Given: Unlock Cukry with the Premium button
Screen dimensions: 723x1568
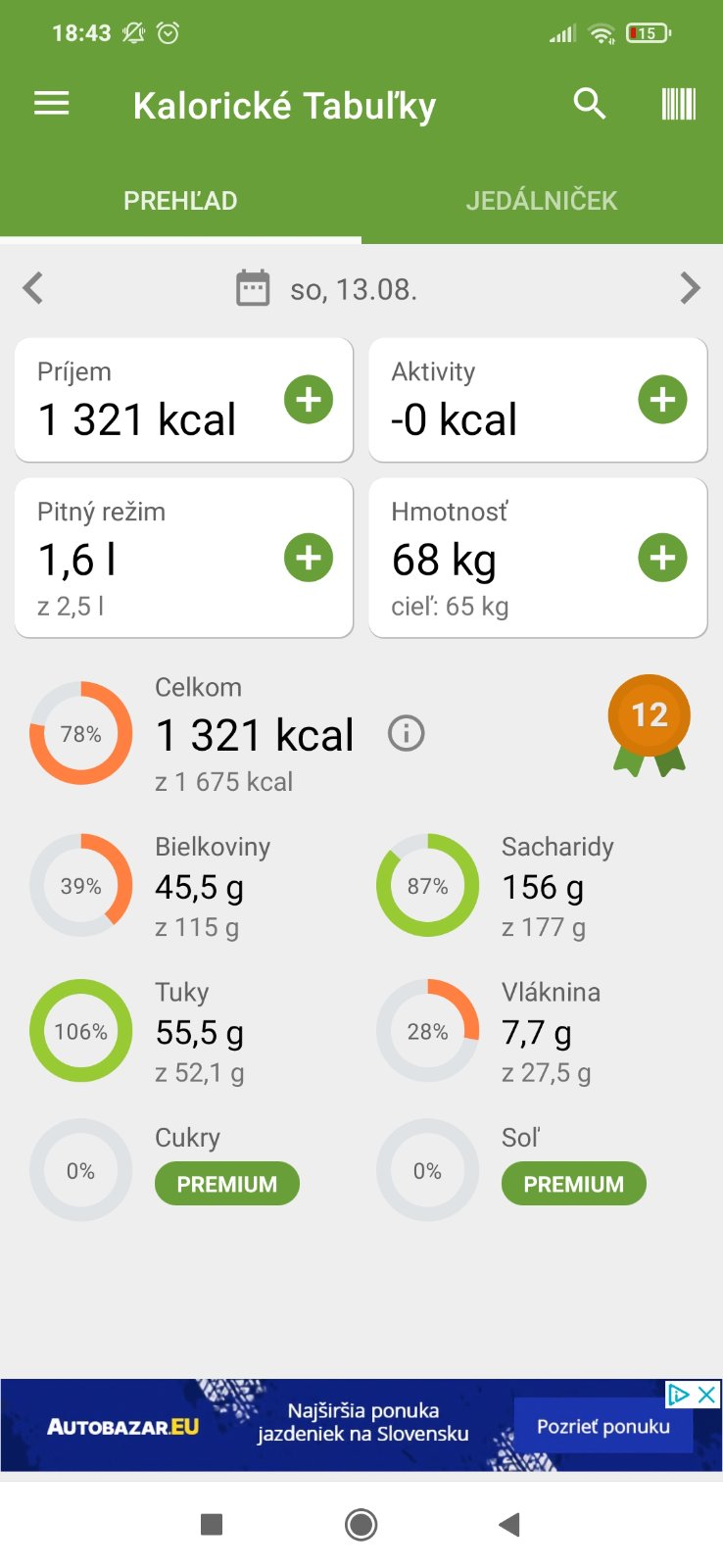Looking at the screenshot, I should coord(226,1184).
